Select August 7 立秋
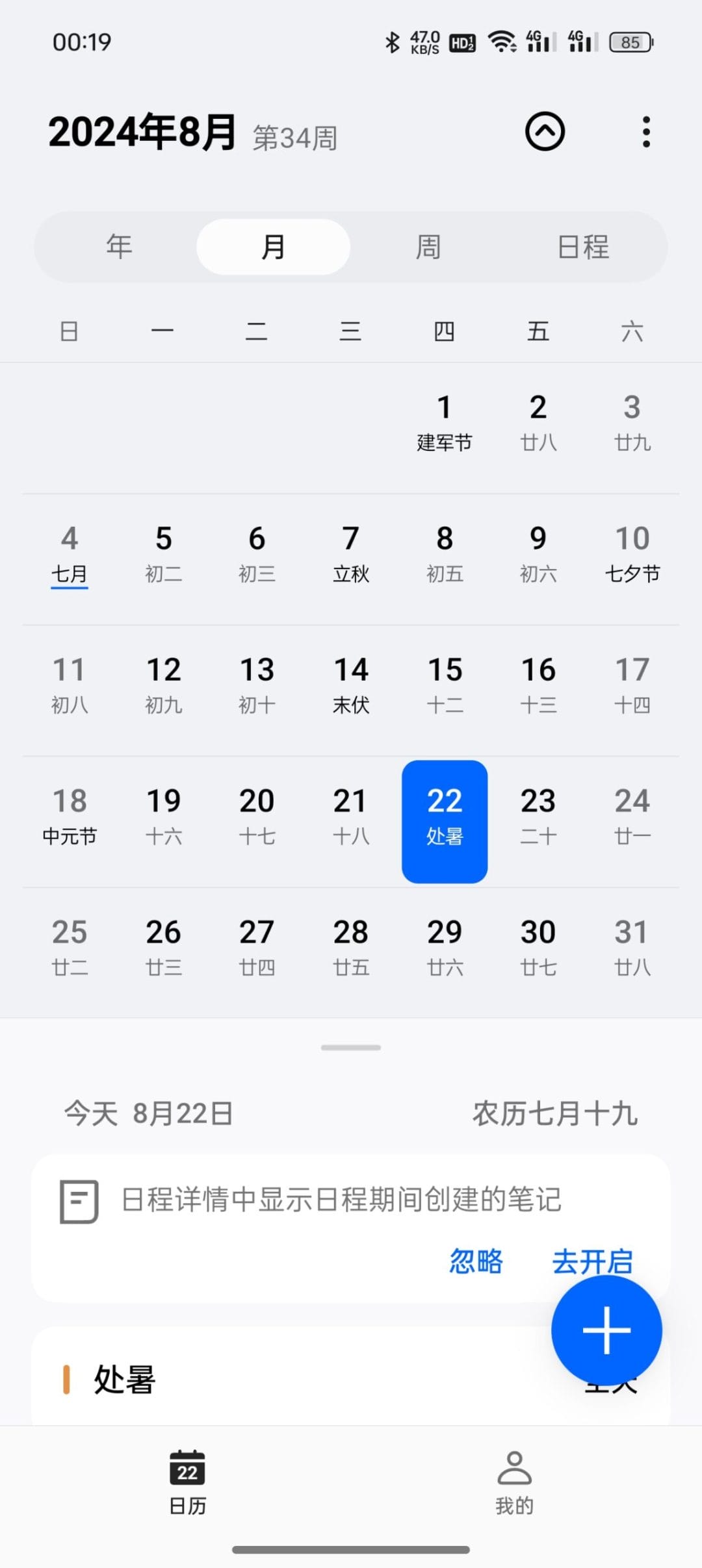Image resolution: width=702 pixels, height=1568 pixels. 350,553
